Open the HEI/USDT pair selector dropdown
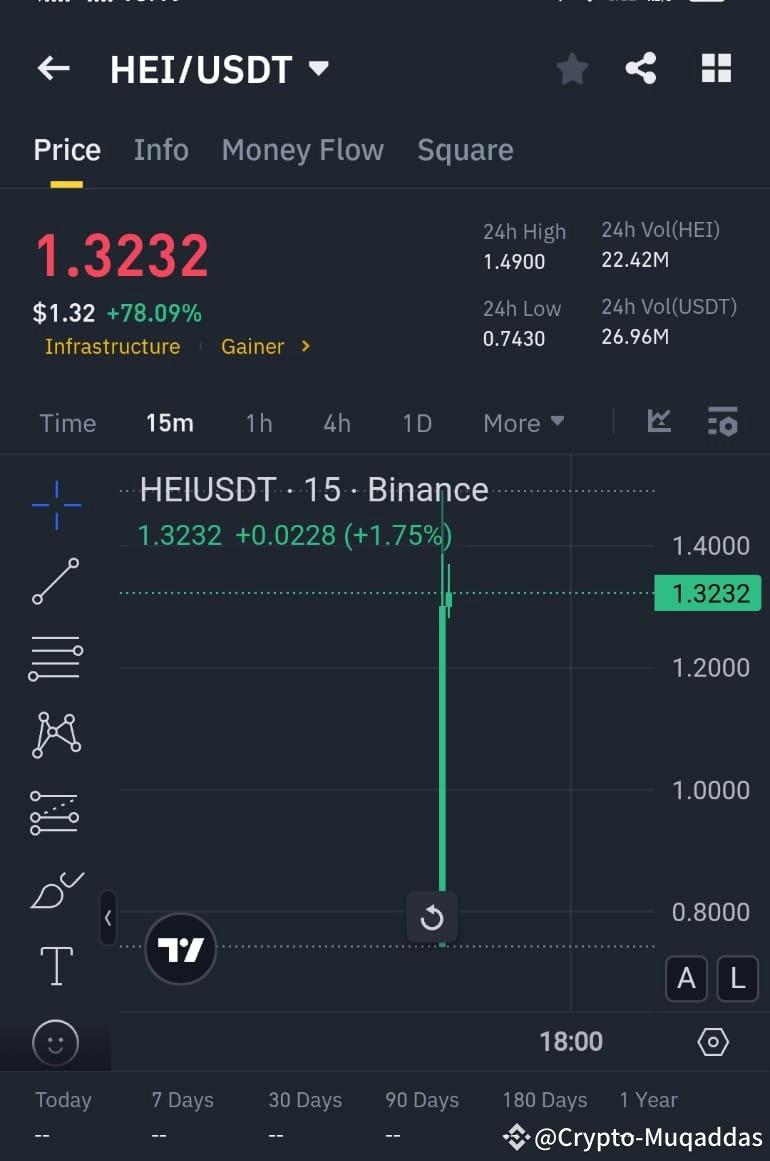This screenshot has height=1161, width=770. coord(318,68)
